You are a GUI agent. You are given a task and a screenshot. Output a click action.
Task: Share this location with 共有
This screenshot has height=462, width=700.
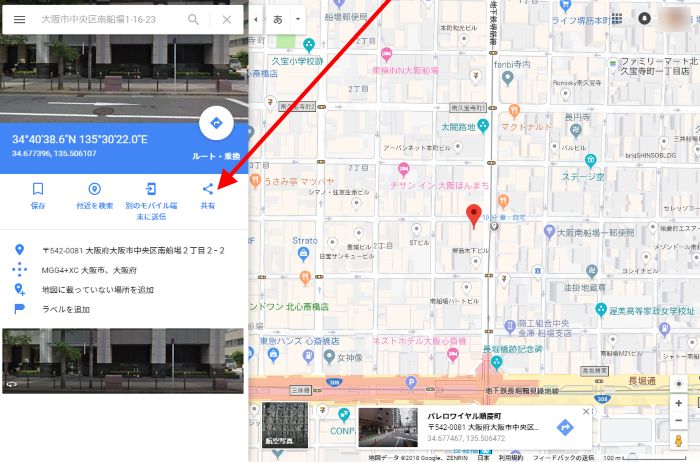(x=208, y=194)
